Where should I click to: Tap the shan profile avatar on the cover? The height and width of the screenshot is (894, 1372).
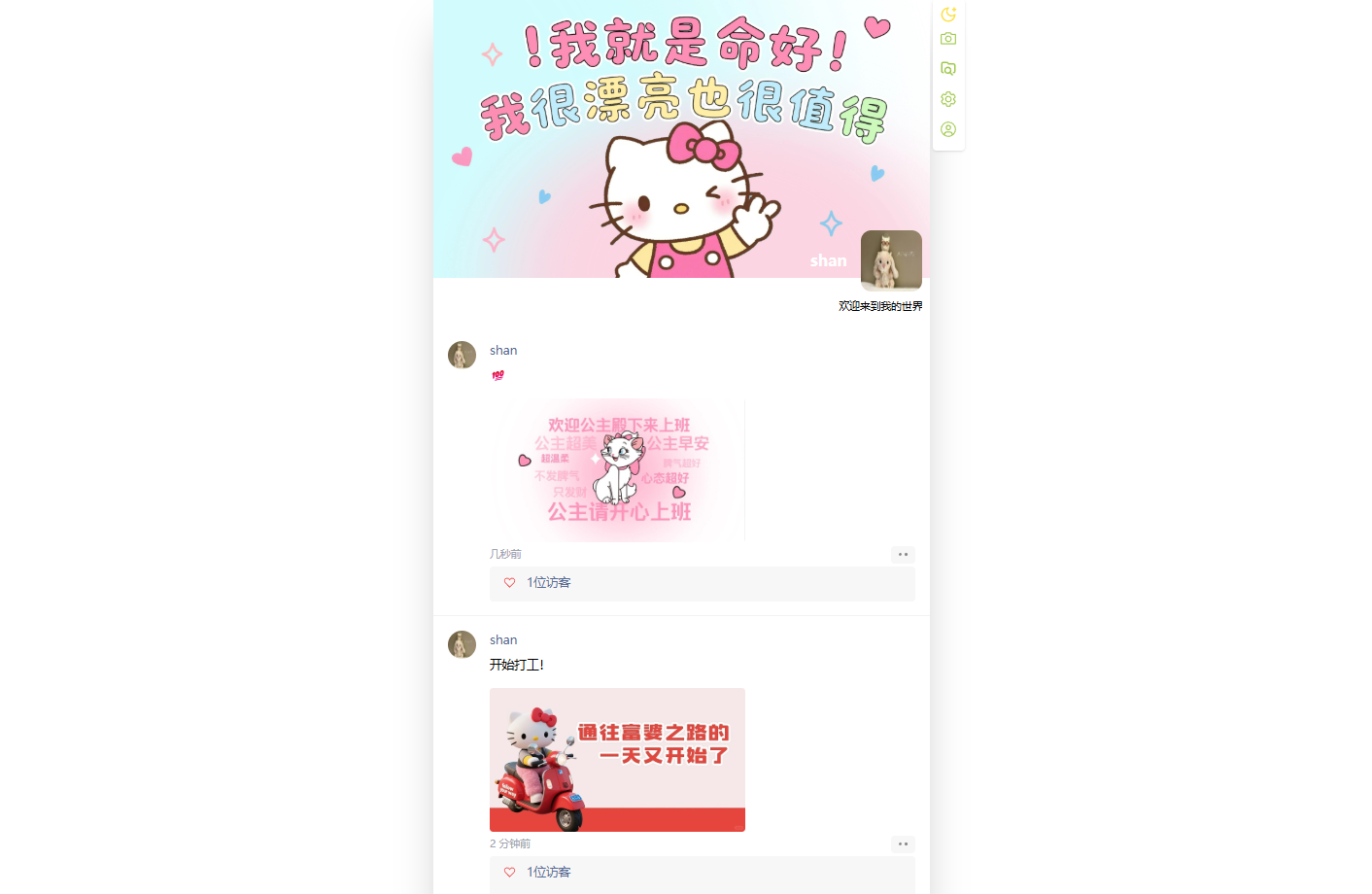pos(891,260)
